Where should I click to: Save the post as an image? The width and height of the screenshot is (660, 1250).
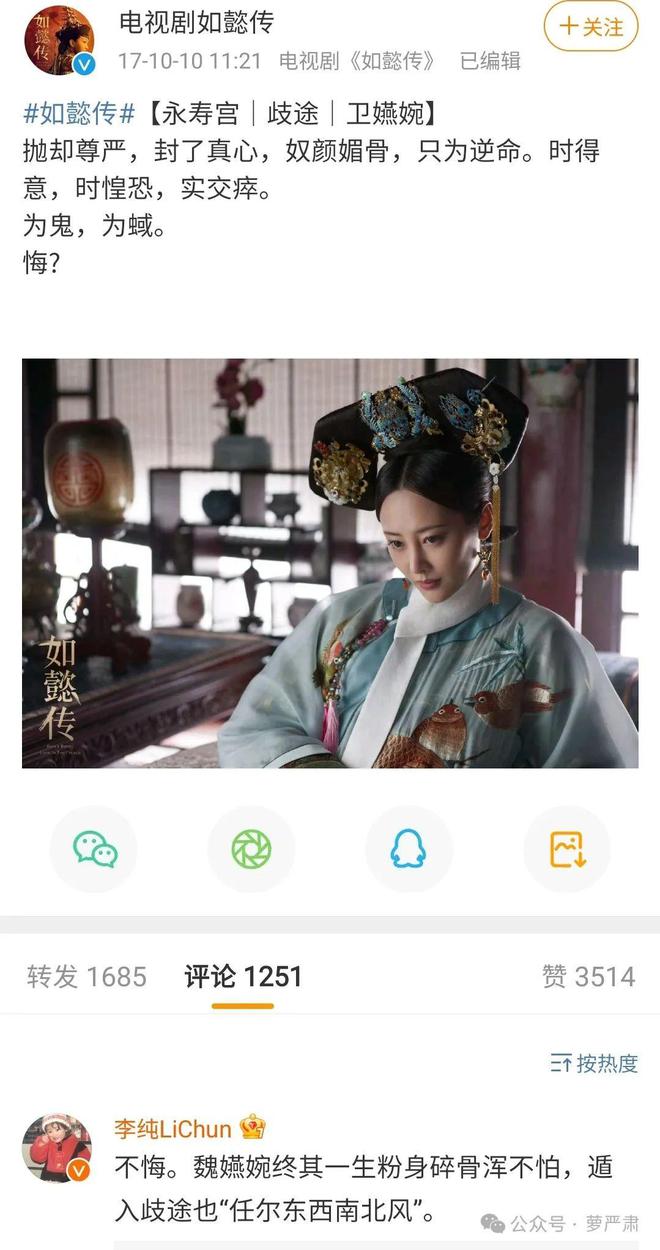(566, 849)
